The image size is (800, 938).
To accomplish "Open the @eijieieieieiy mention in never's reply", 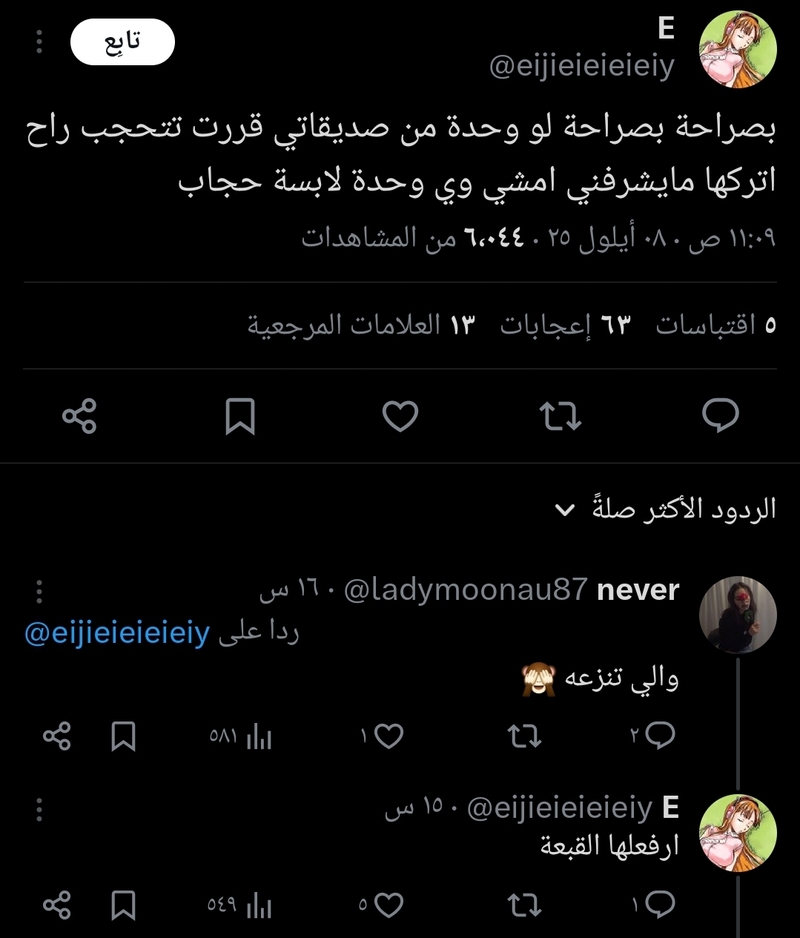I will [117, 633].
